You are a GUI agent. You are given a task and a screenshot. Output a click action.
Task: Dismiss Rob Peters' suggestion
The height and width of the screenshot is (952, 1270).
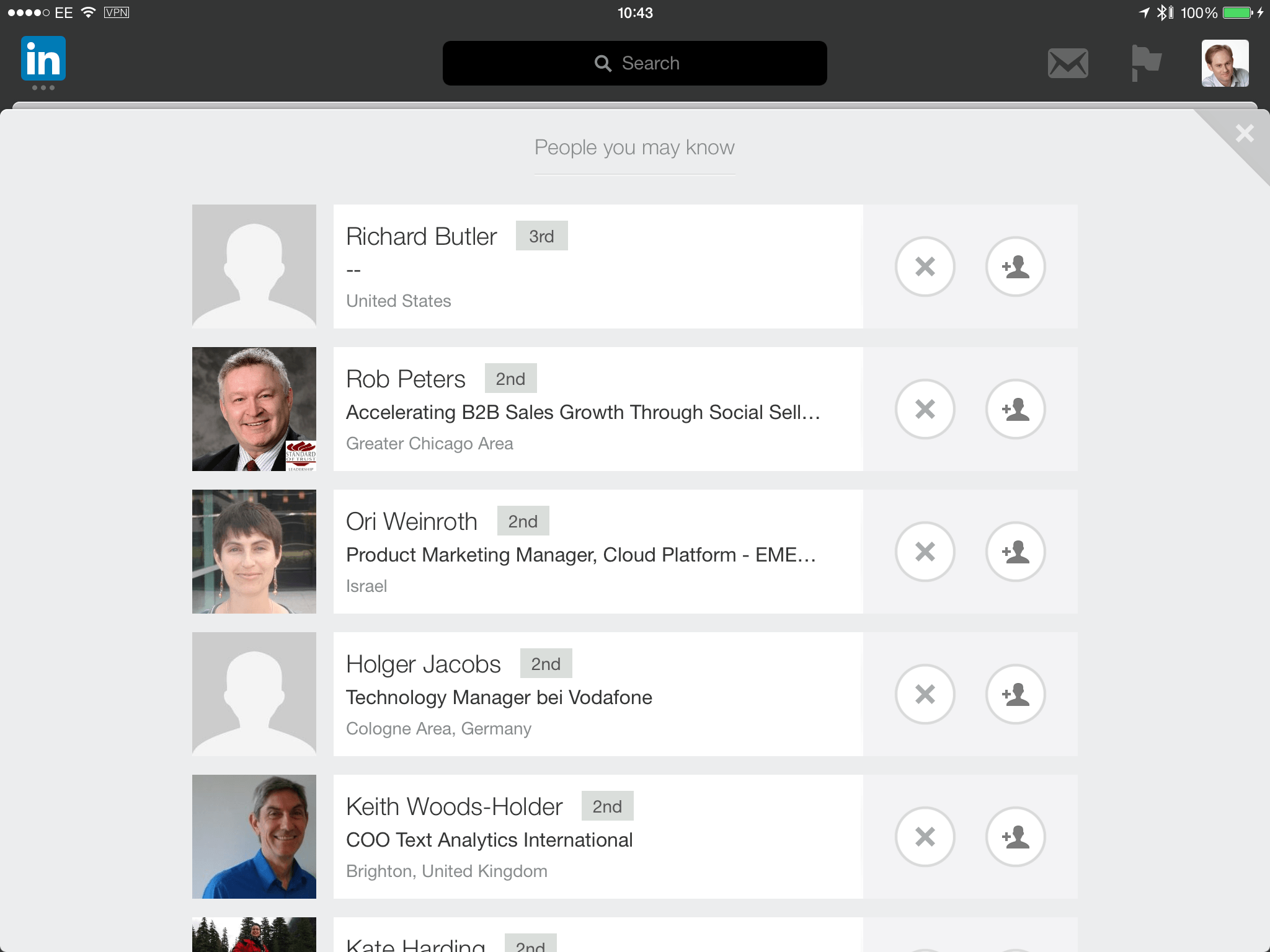[x=925, y=409]
